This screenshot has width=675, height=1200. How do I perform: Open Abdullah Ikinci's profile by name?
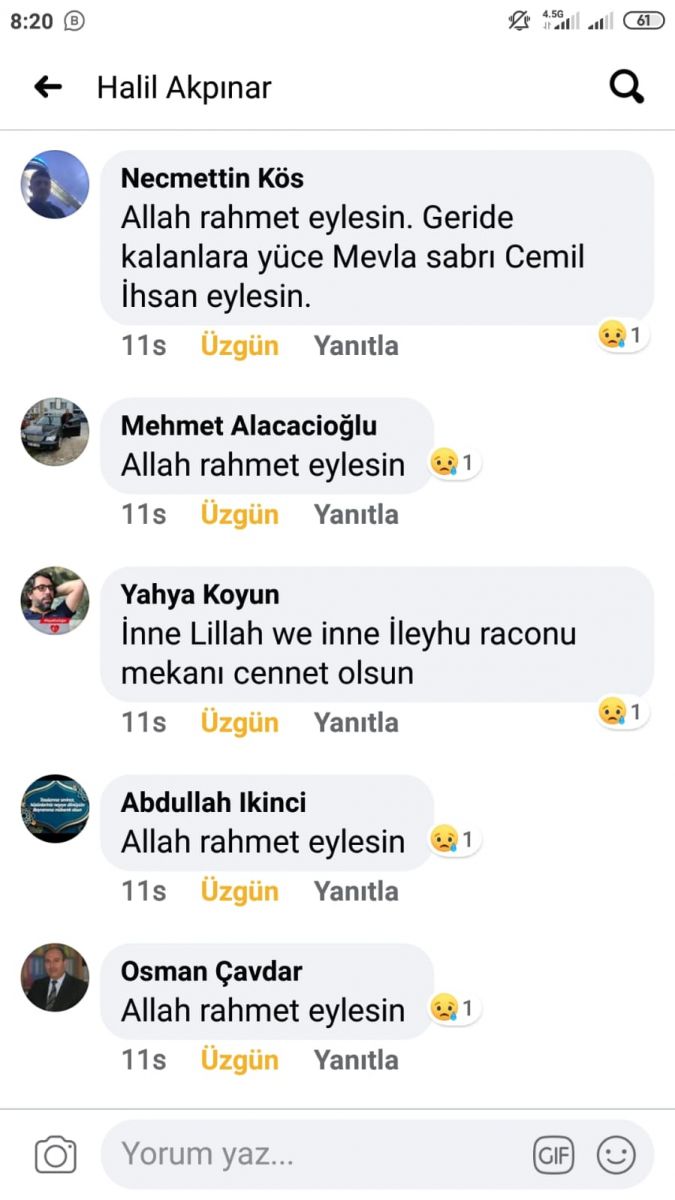tap(213, 802)
